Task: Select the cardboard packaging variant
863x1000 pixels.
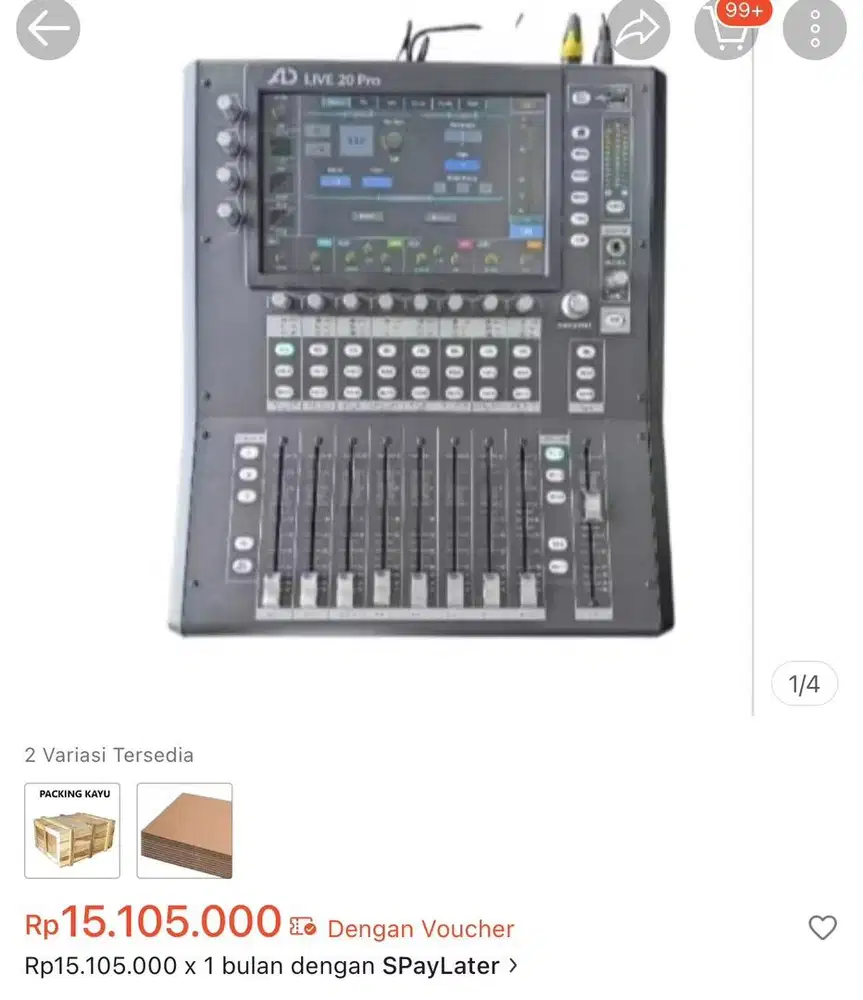Action: pos(184,832)
